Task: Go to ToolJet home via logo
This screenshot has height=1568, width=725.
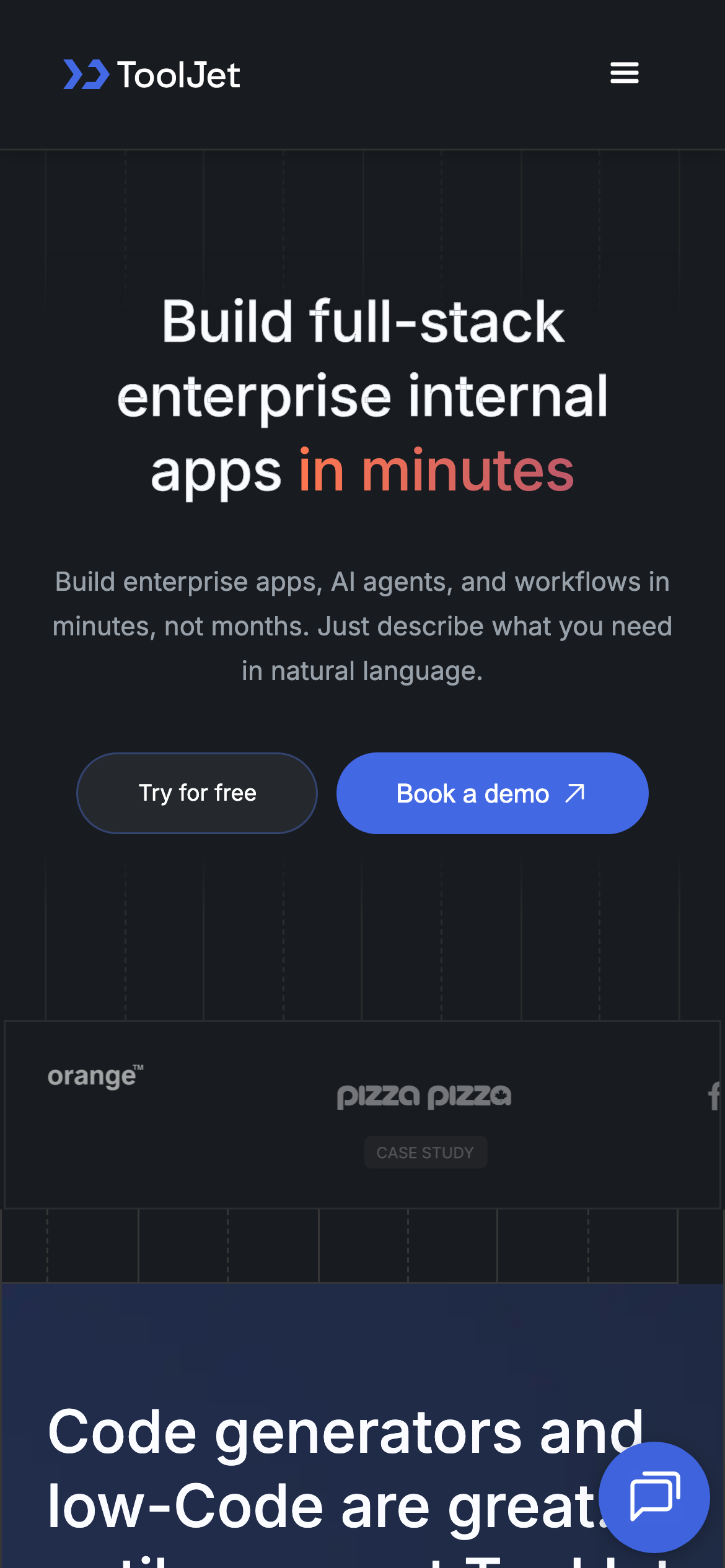Action: pos(152,75)
